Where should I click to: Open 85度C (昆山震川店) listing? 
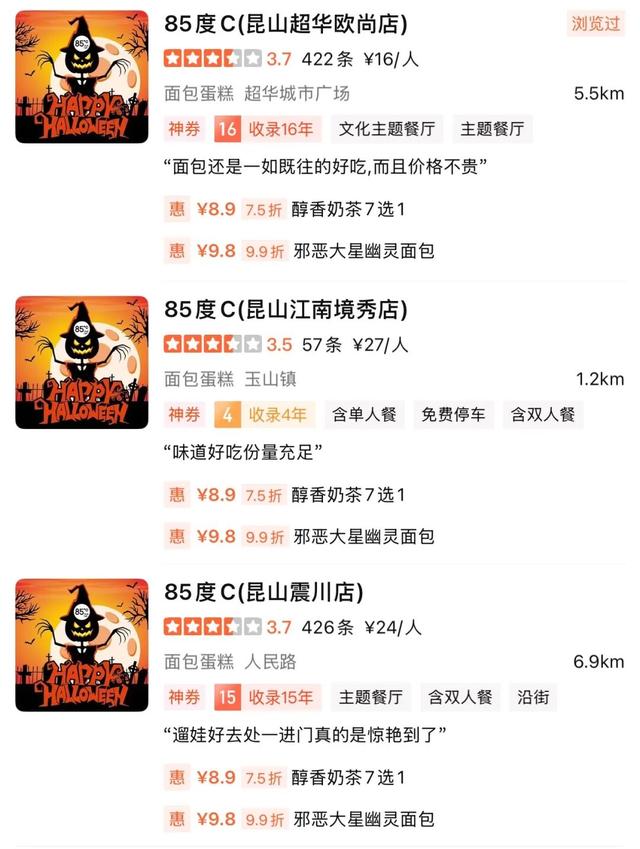(263, 592)
